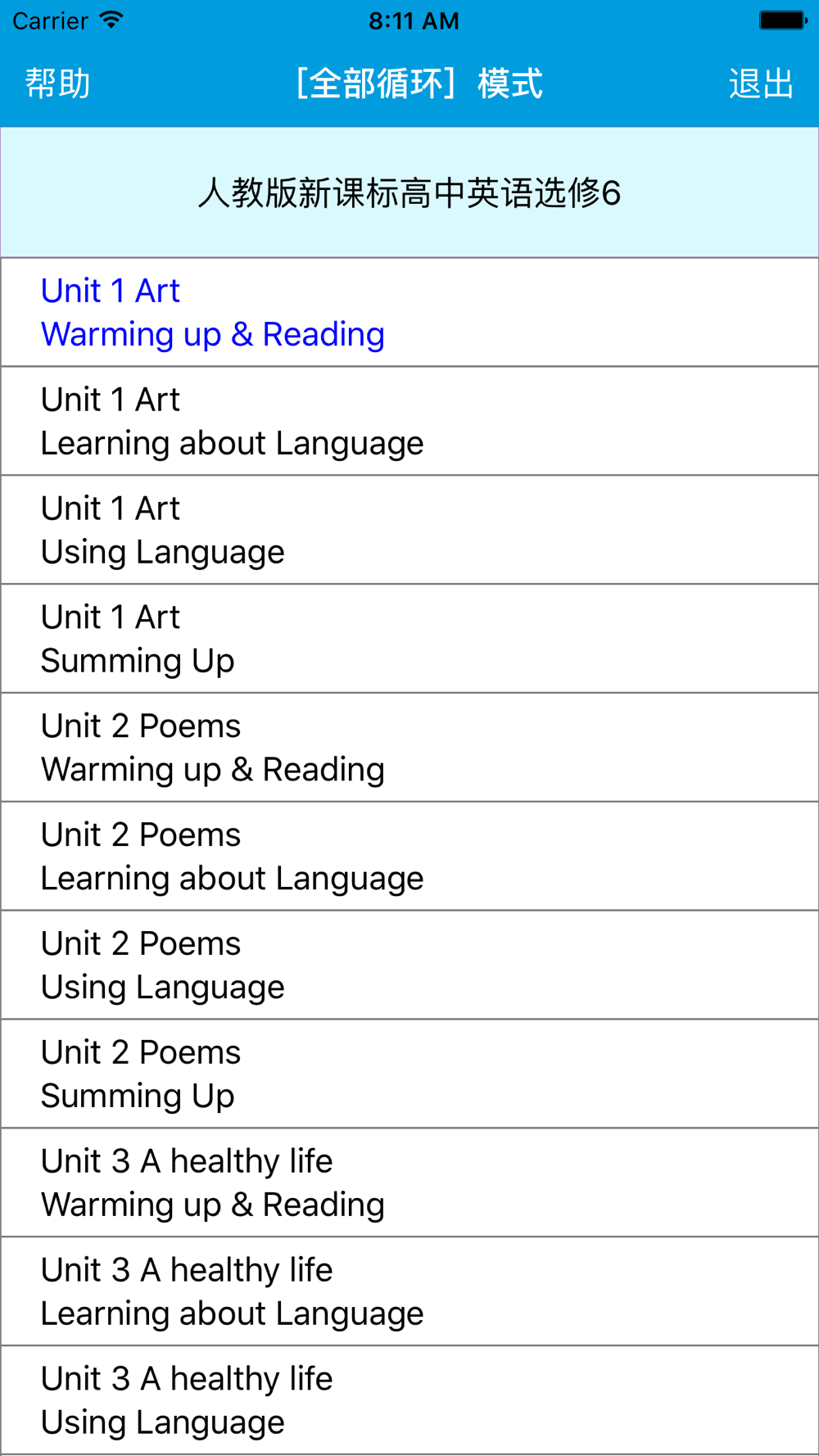Viewport: 819px width, 1456px height.
Task: Choose Unit 2 Poems Using Language
Action: pos(409,965)
